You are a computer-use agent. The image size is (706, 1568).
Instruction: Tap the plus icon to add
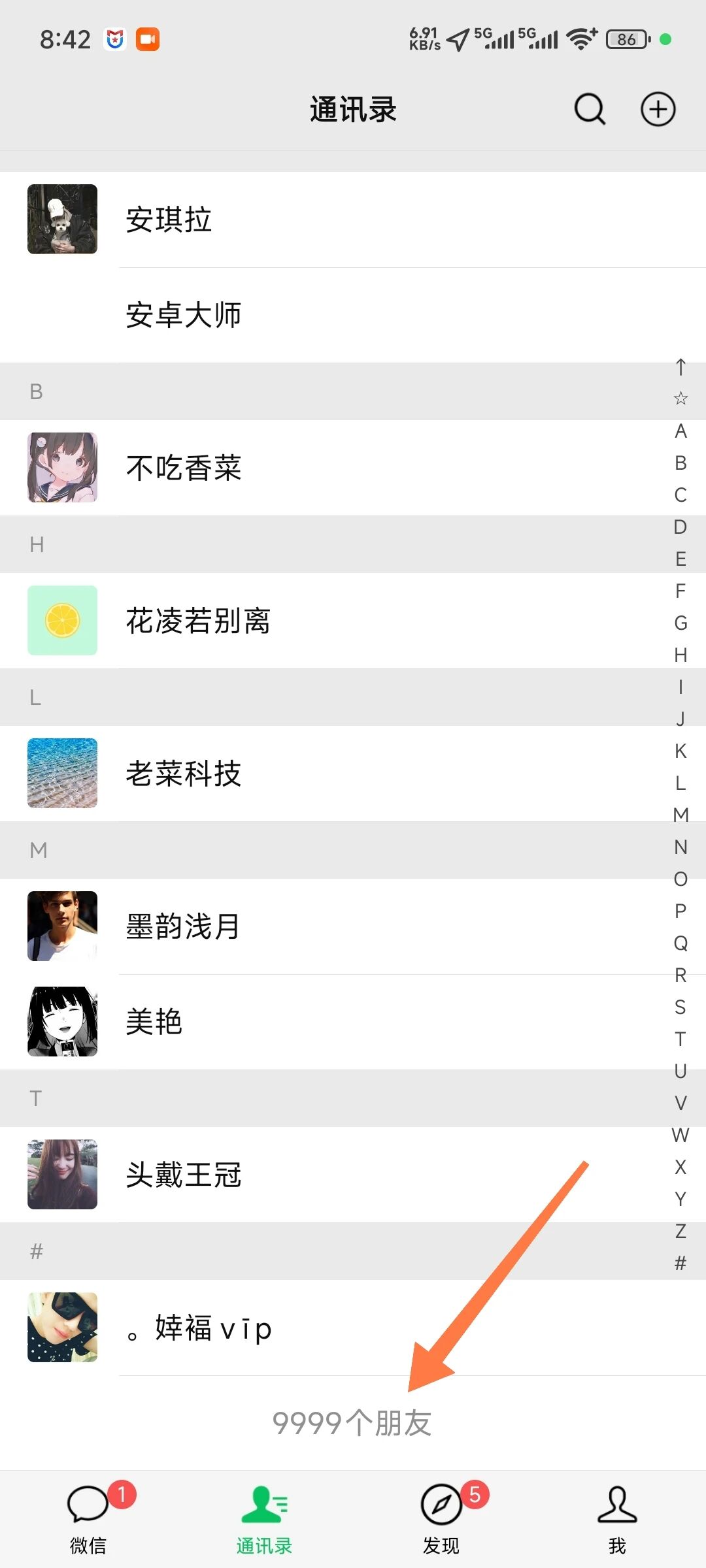click(x=658, y=109)
